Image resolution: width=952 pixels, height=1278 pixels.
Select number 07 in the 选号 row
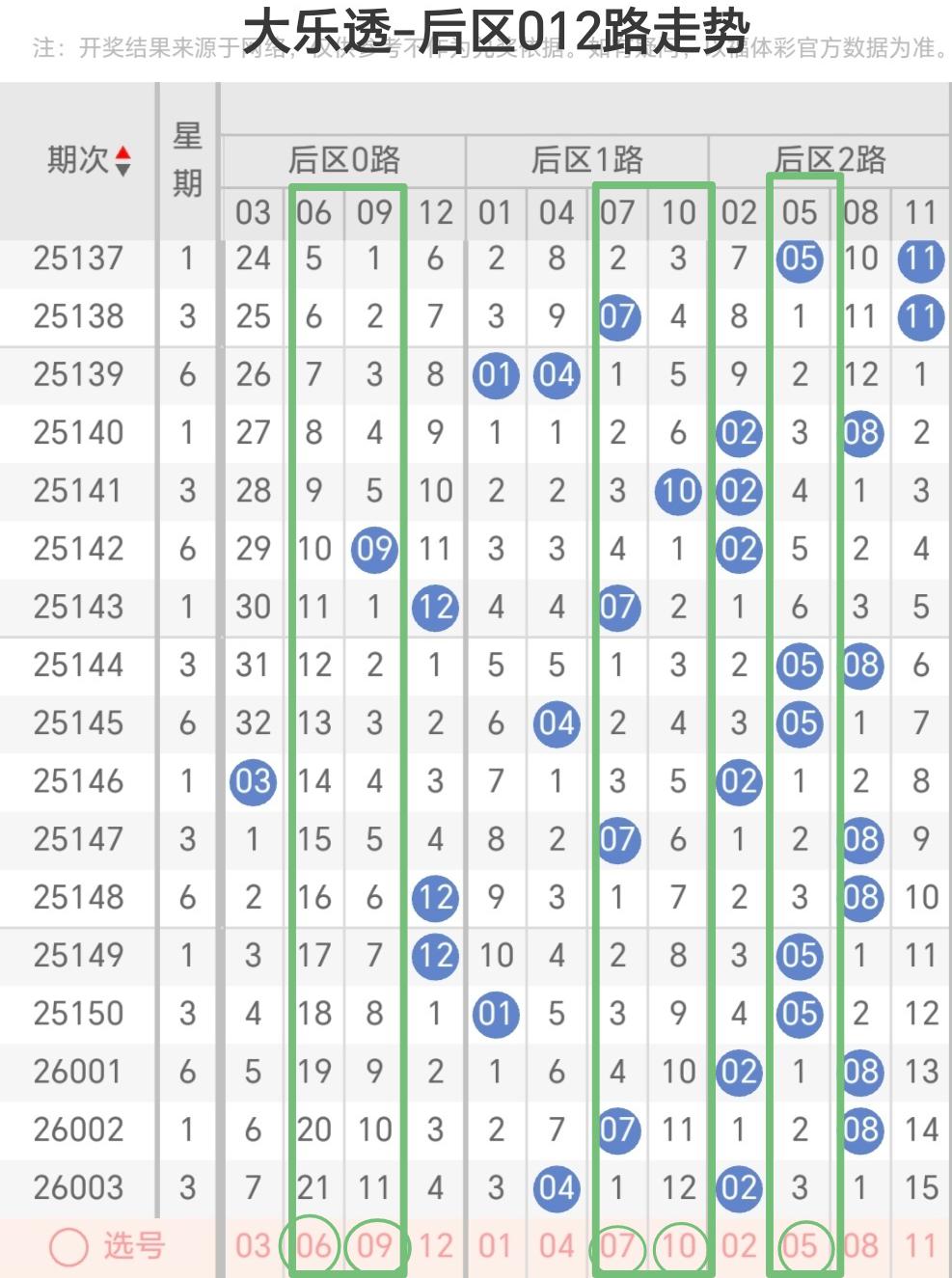click(617, 1246)
